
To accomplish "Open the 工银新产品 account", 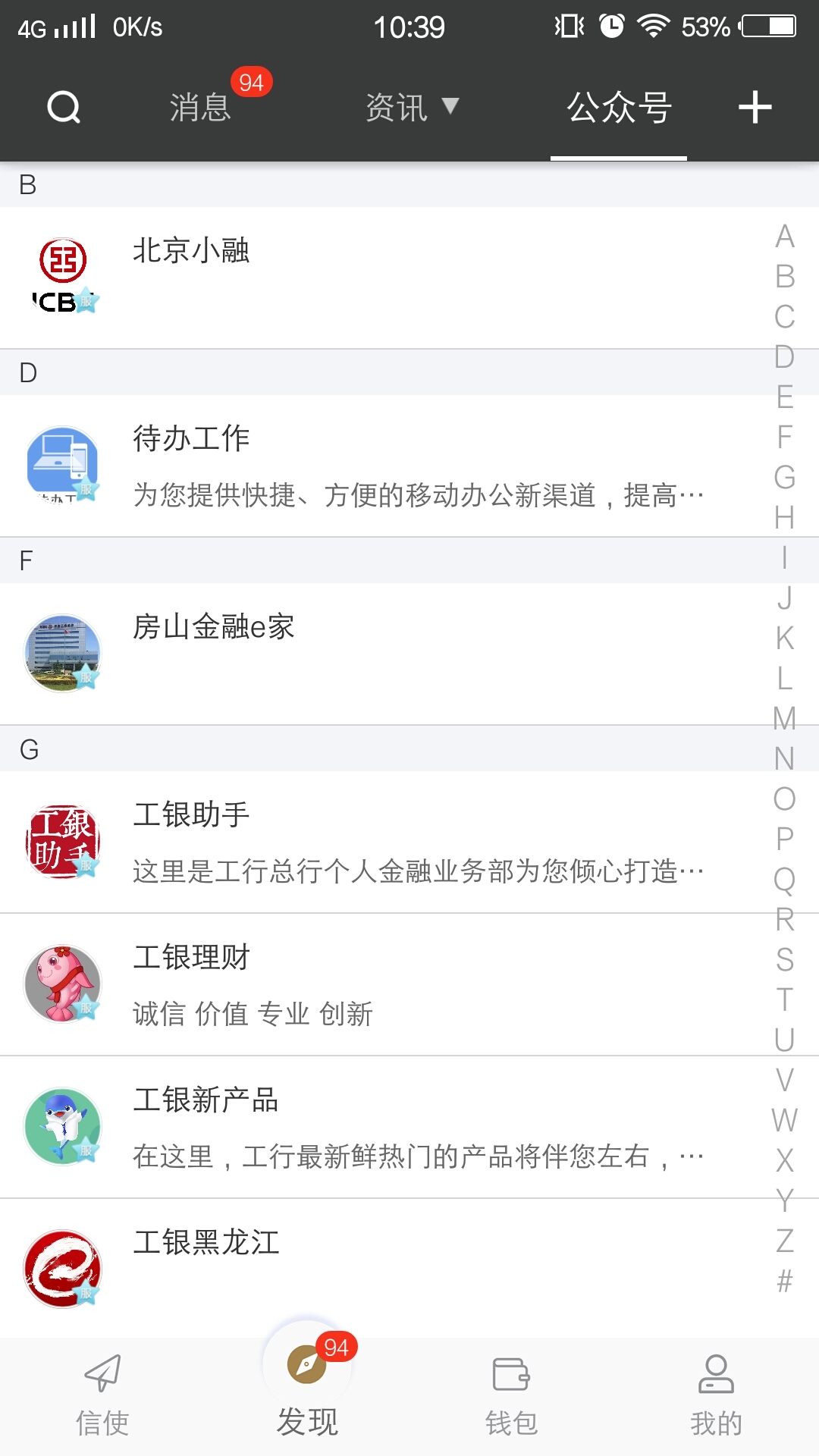I will [379, 1127].
